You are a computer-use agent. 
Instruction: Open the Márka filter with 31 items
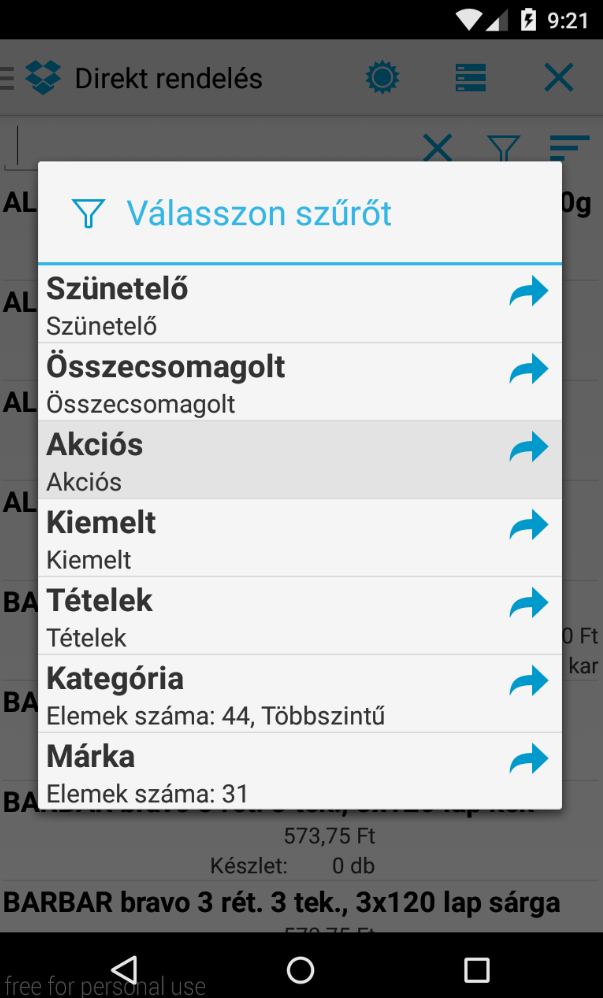(x=300, y=771)
